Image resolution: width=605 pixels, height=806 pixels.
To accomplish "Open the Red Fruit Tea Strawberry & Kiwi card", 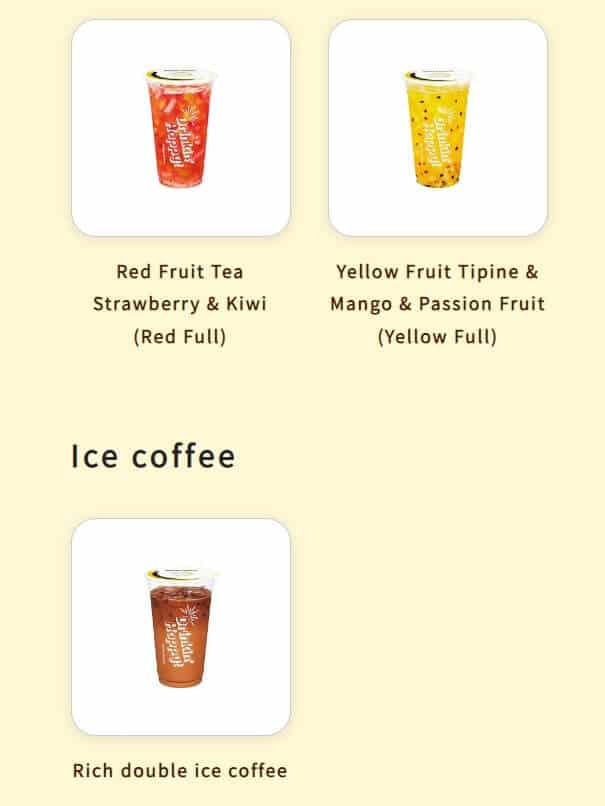I will click(x=181, y=128).
